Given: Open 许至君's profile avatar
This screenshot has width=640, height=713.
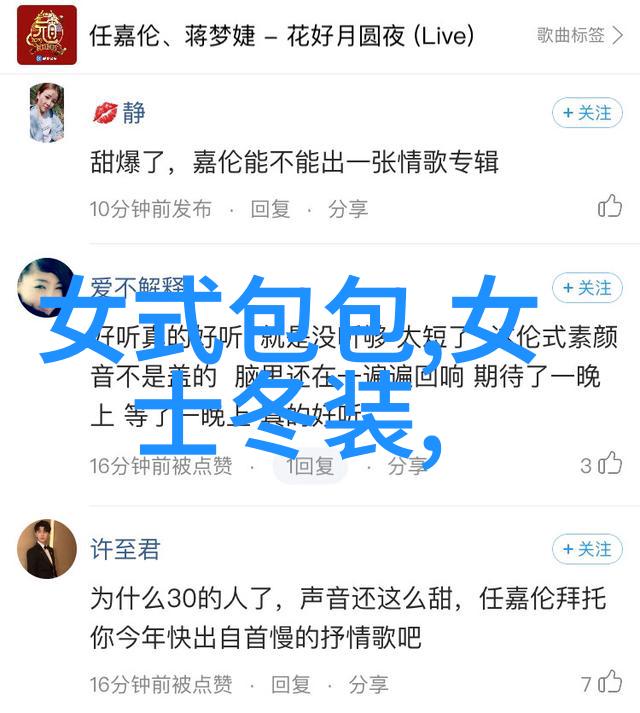Looking at the screenshot, I should pos(47,549).
